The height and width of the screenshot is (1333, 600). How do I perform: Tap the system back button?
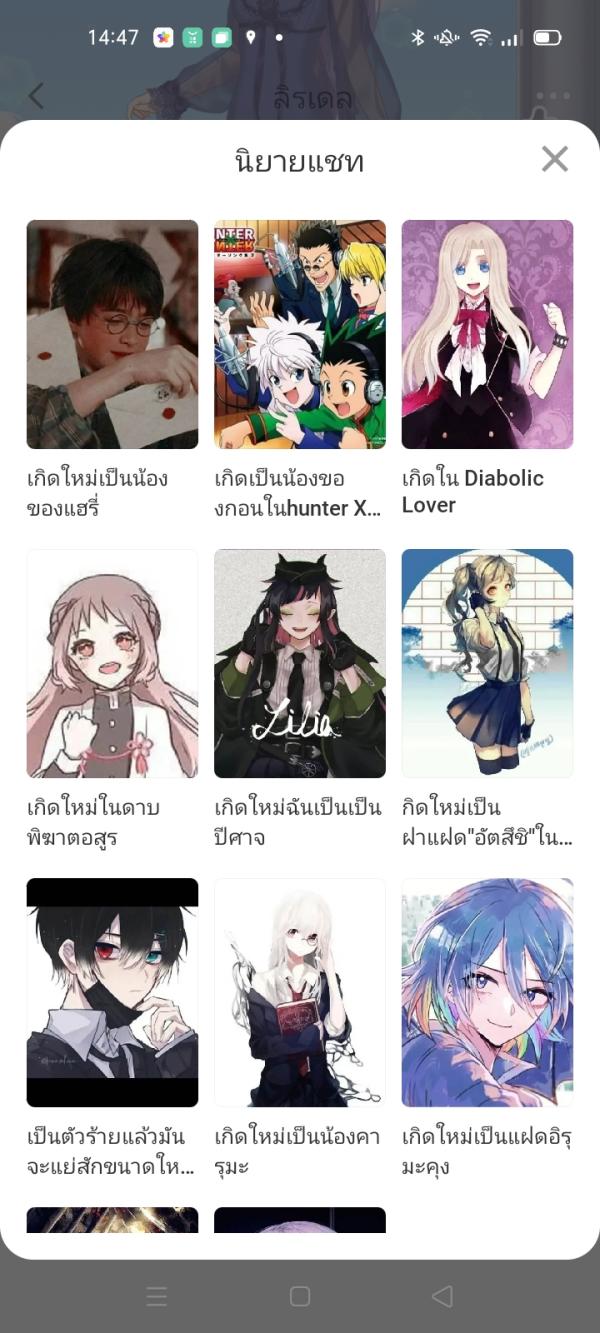[x=442, y=1296]
